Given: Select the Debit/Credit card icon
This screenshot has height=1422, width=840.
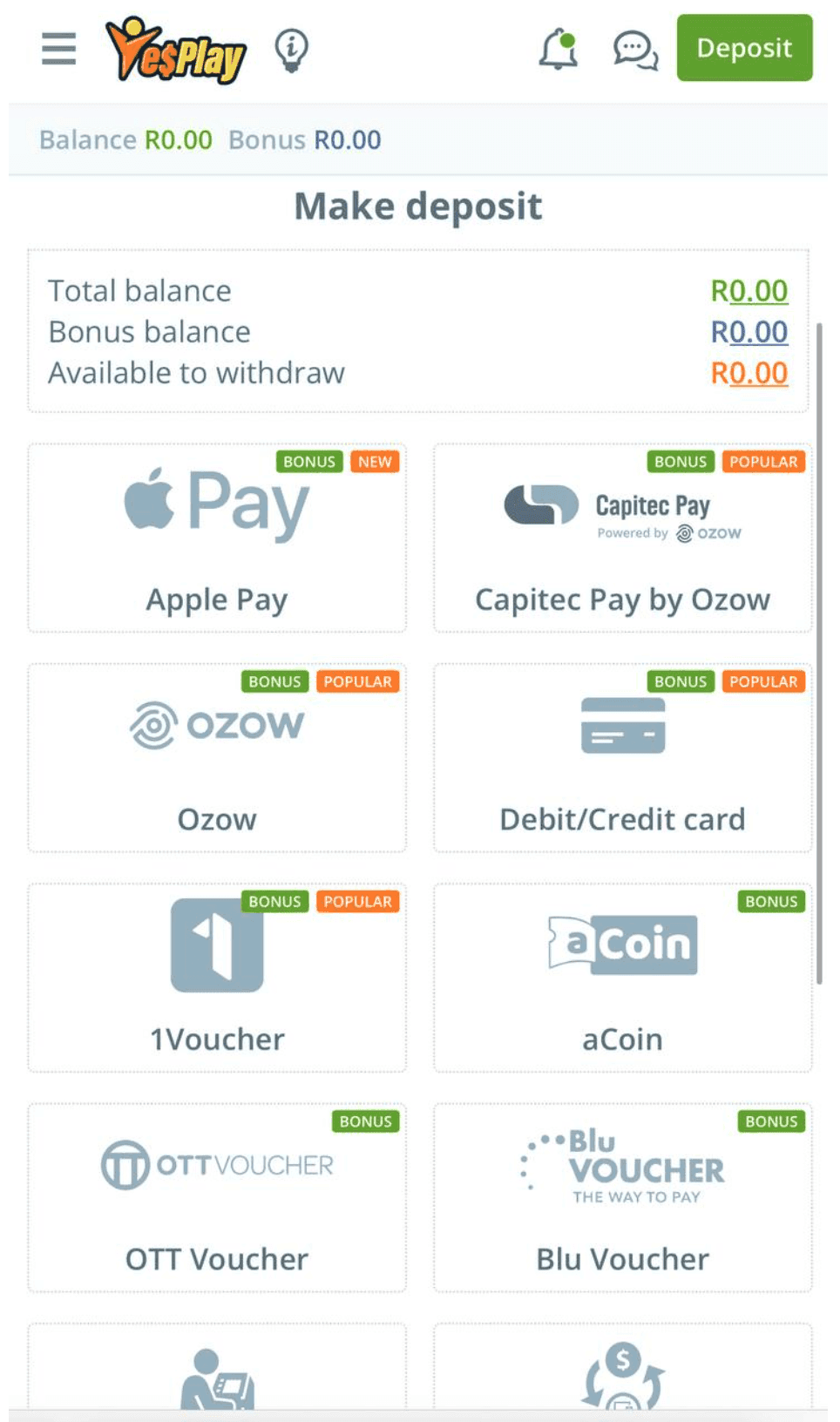Looking at the screenshot, I should tap(622, 728).
